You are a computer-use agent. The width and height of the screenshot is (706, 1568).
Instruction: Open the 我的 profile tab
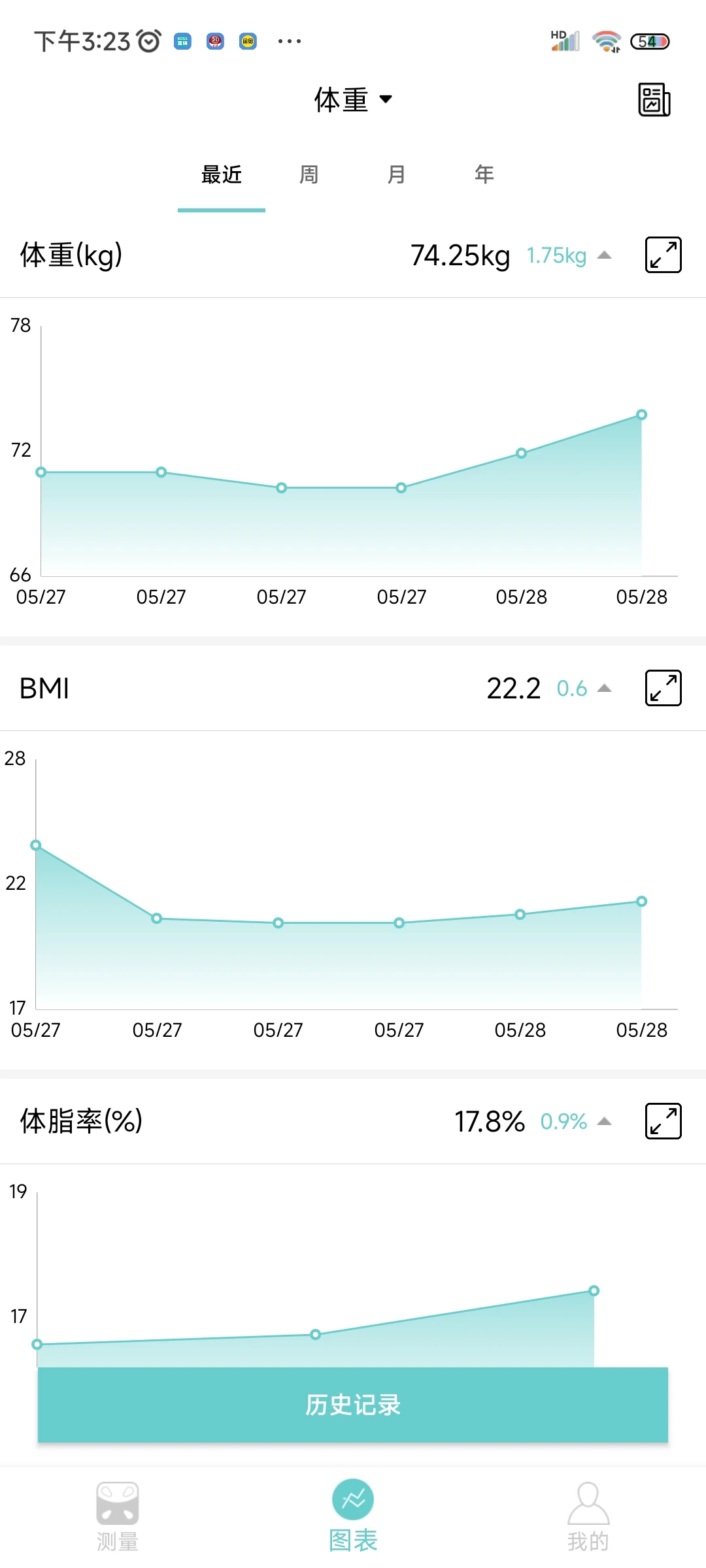tap(588, 1516)
